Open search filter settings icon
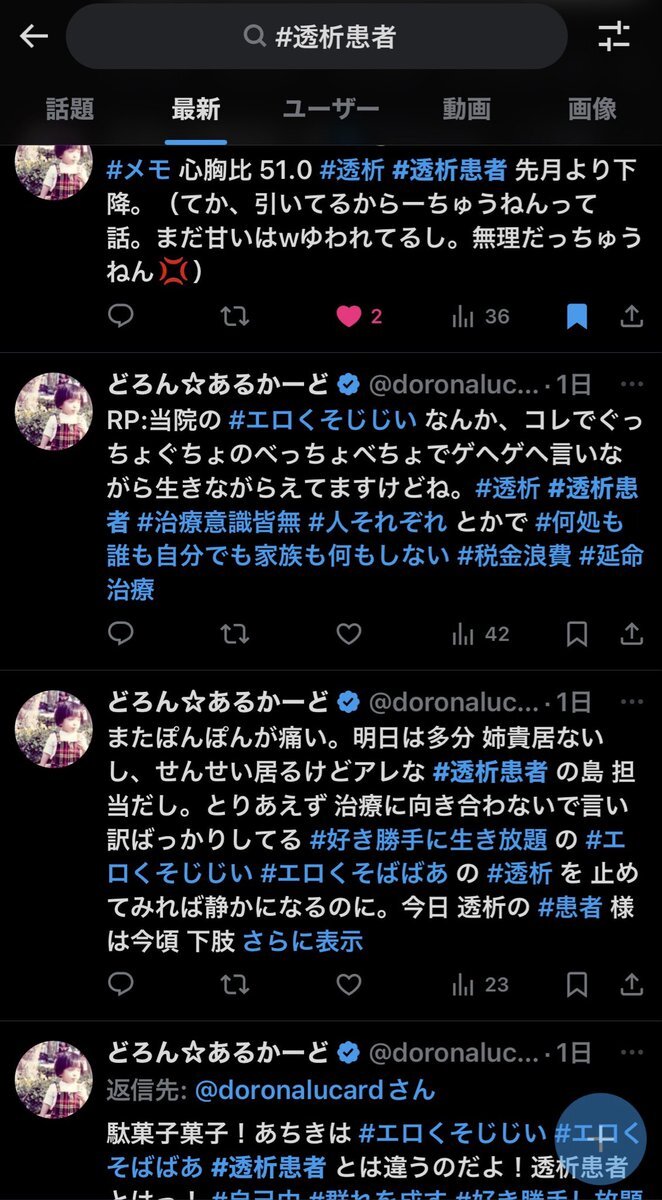 click(614, 37)
